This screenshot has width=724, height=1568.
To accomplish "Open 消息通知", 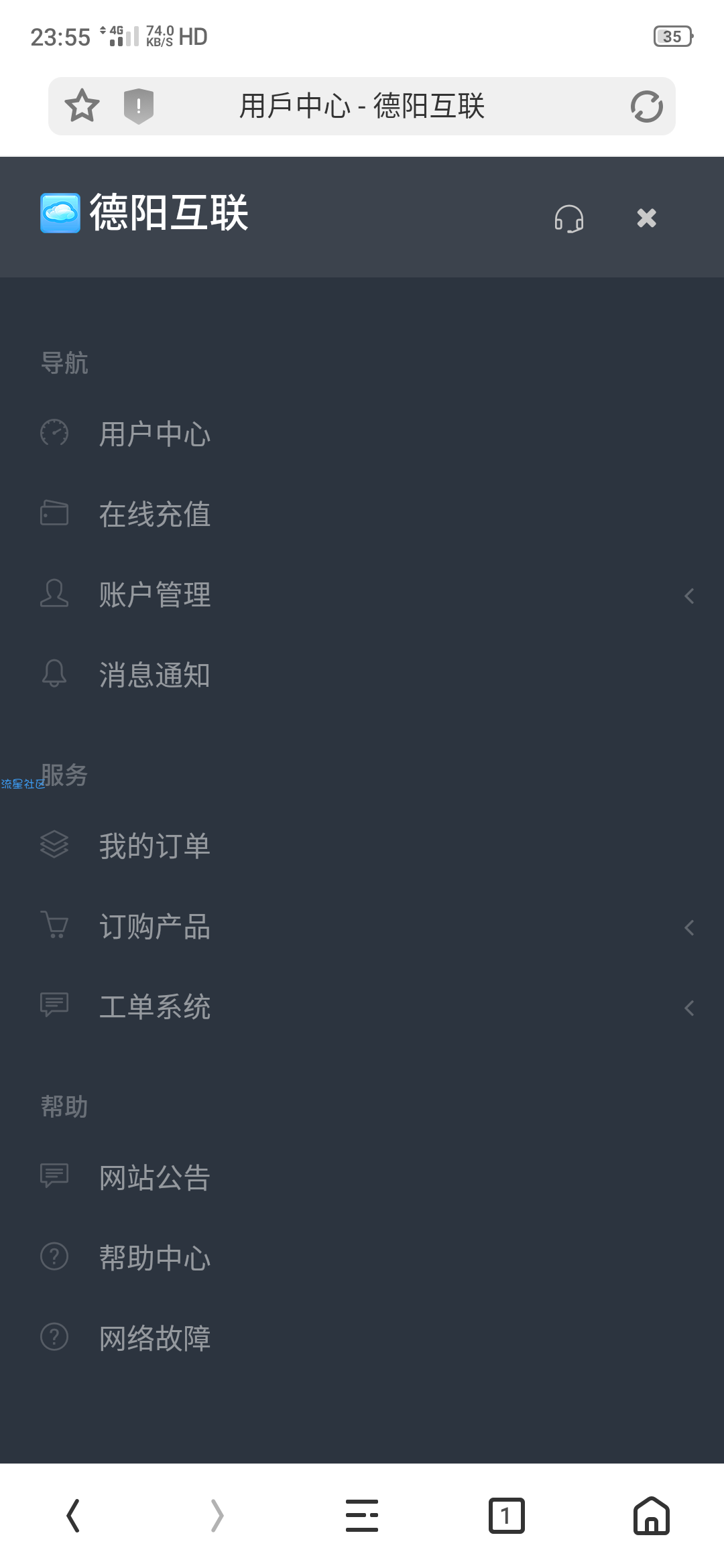I will [362, 675].
